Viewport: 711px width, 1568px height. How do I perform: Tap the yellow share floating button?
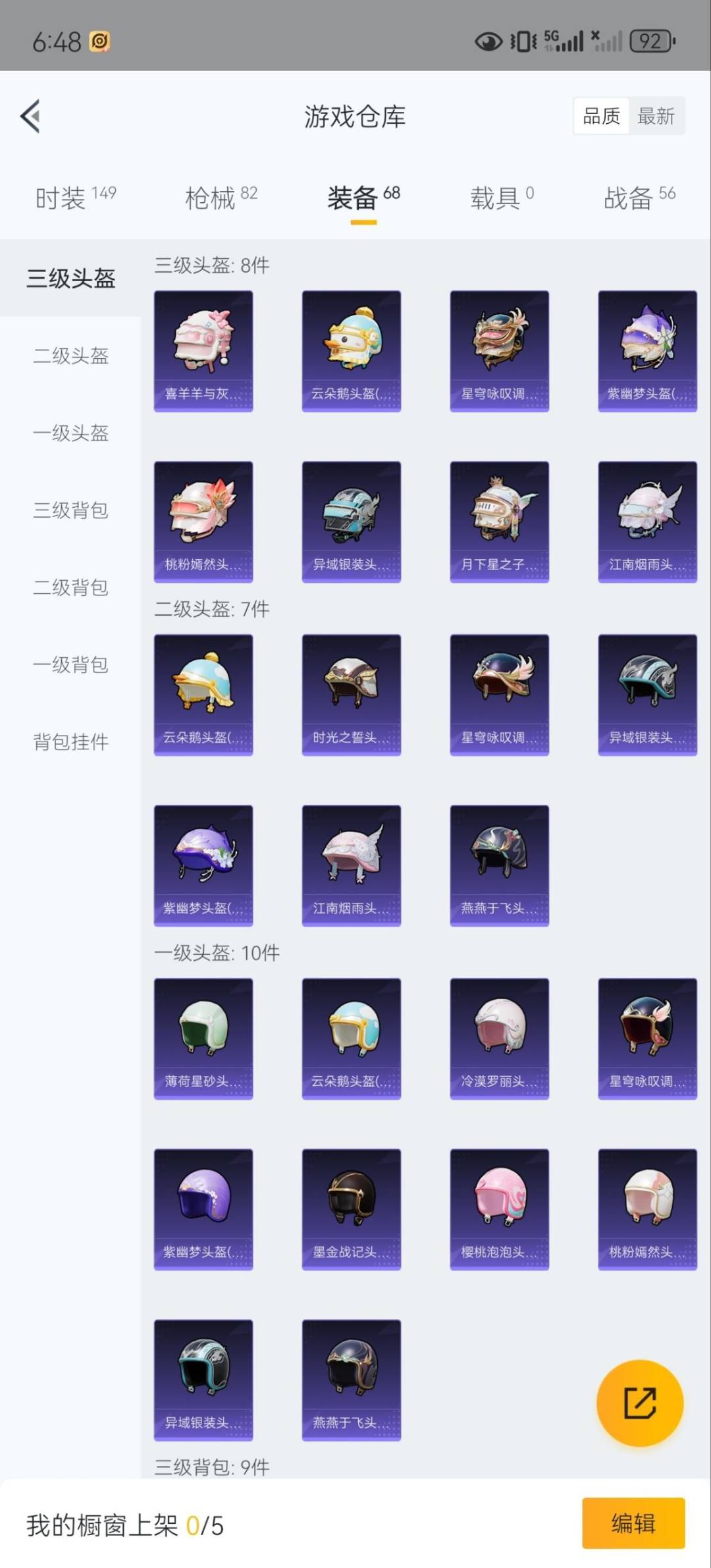coord(639,1403)
